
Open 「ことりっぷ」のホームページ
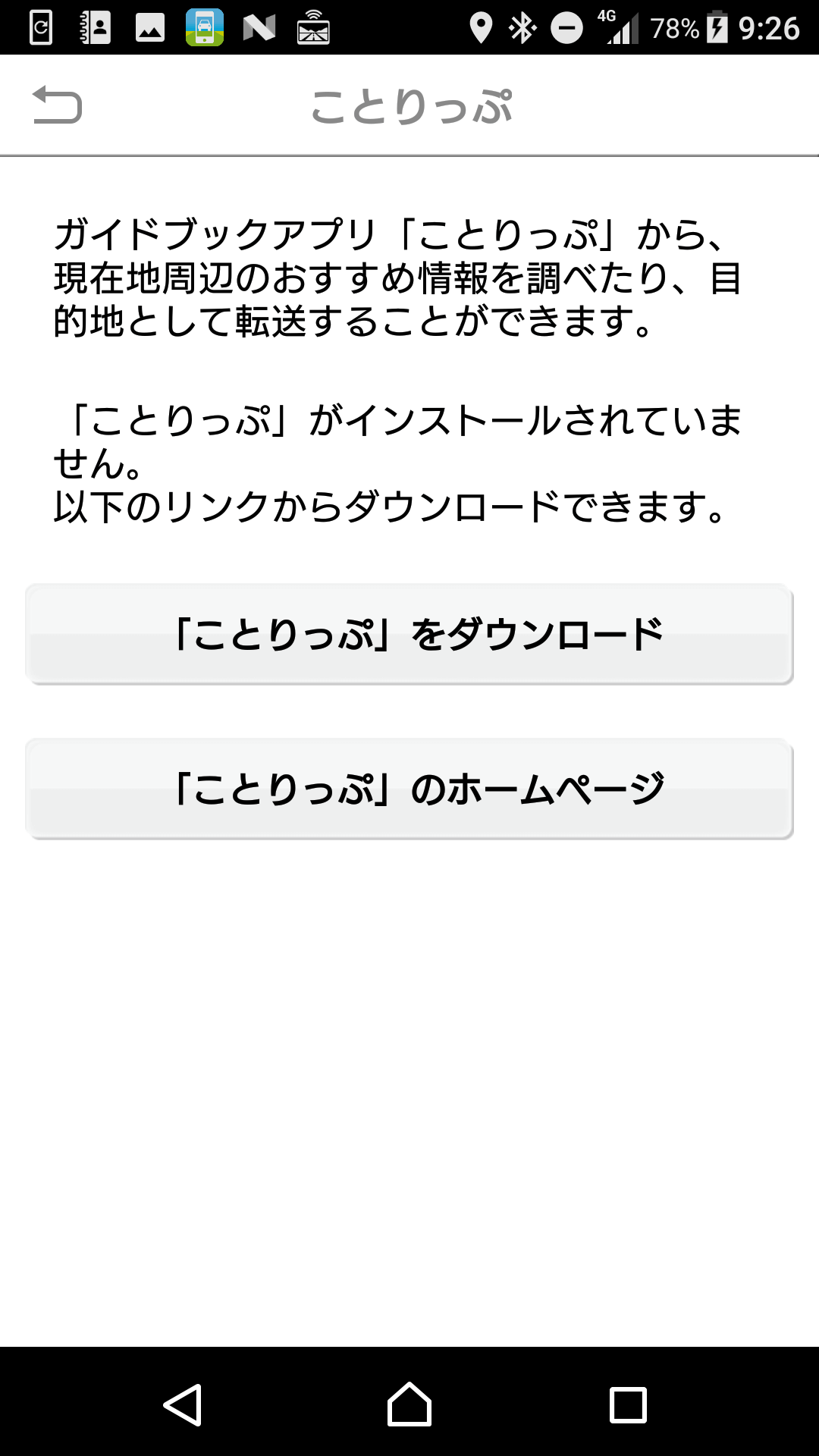(x=409, y=789)
